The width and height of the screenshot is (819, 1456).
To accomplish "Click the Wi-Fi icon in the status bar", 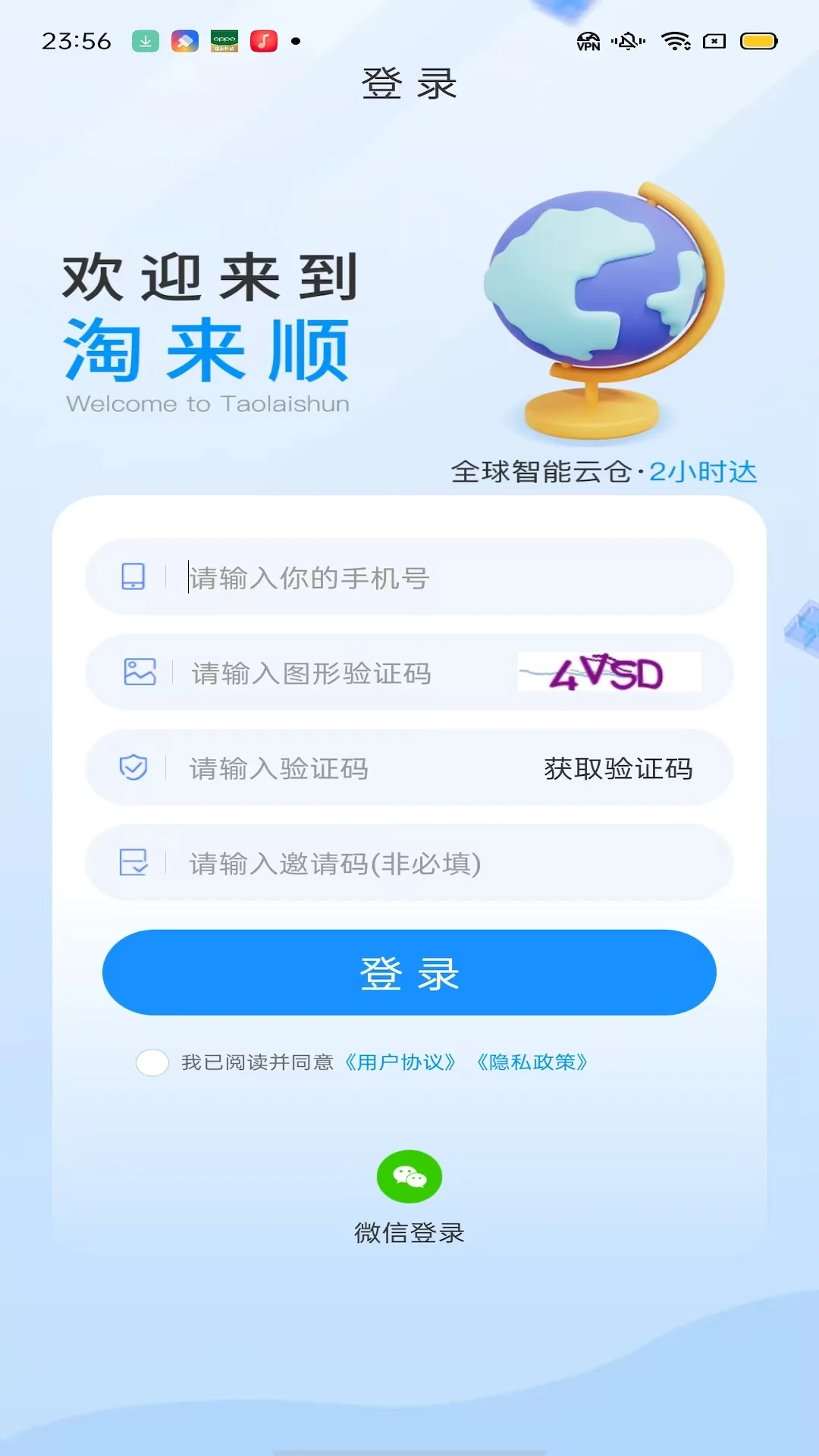I will 673,43.
